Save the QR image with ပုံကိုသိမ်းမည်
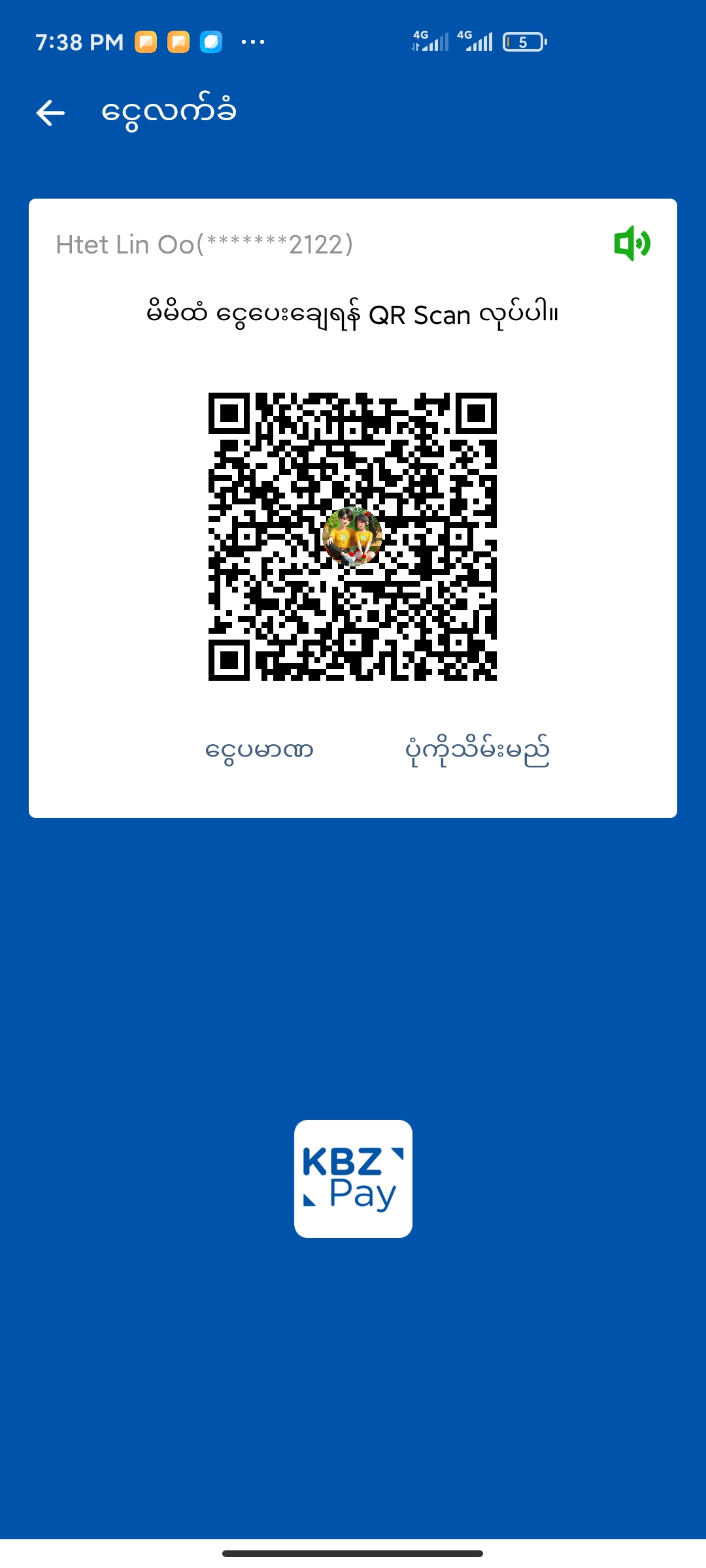 pos(477,750)
